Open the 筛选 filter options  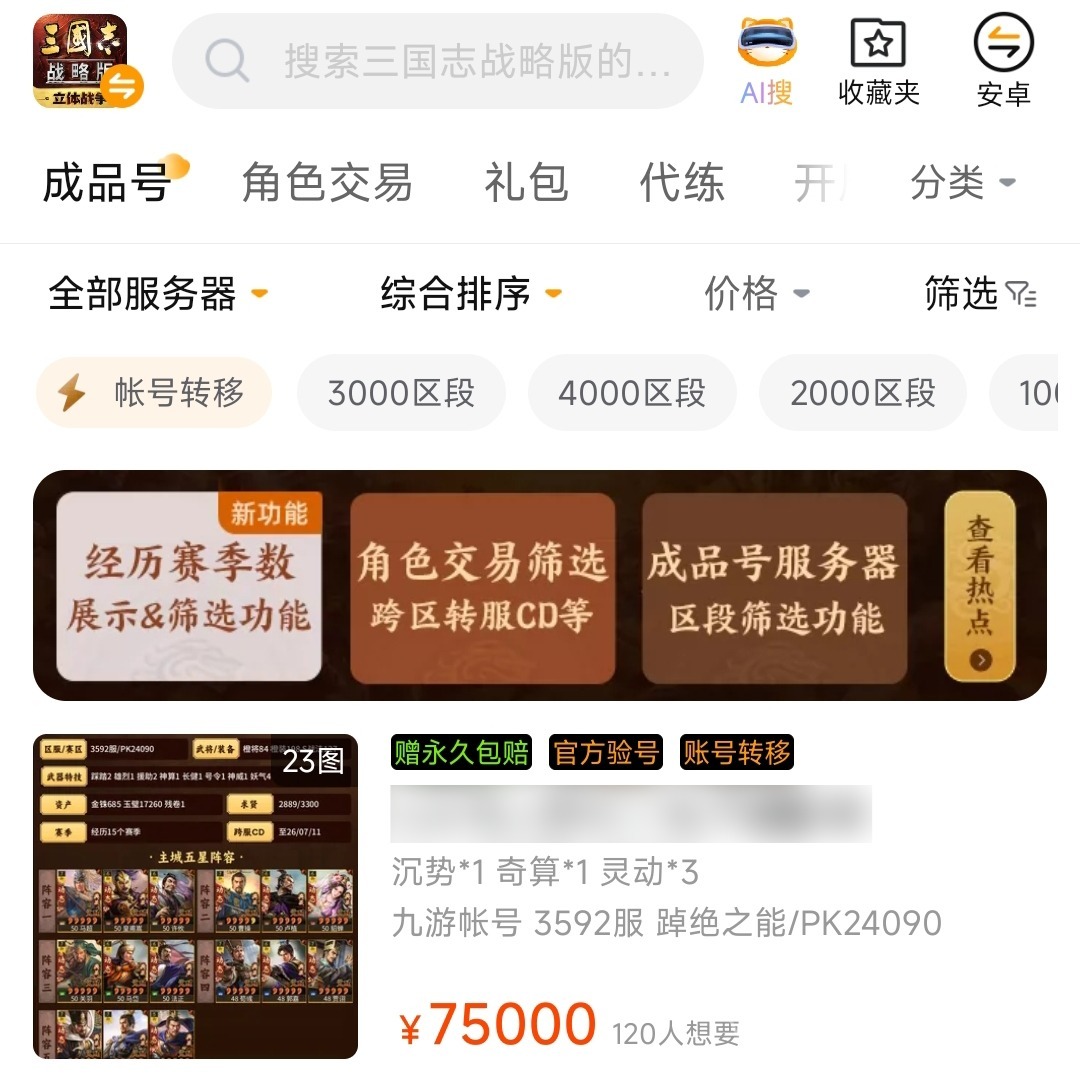pyautogui.click(x=979, y=294)
